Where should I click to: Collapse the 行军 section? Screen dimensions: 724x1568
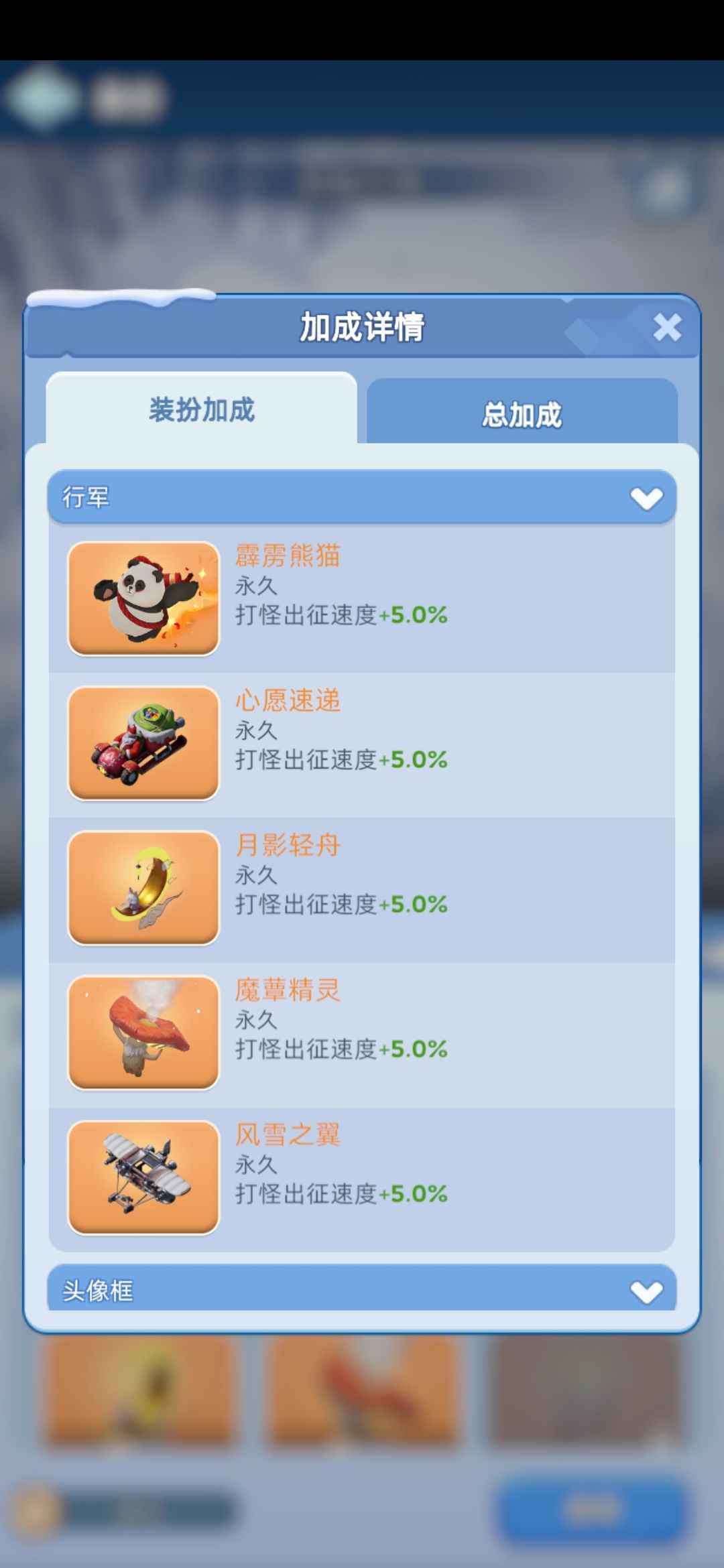tap(646, 499)
